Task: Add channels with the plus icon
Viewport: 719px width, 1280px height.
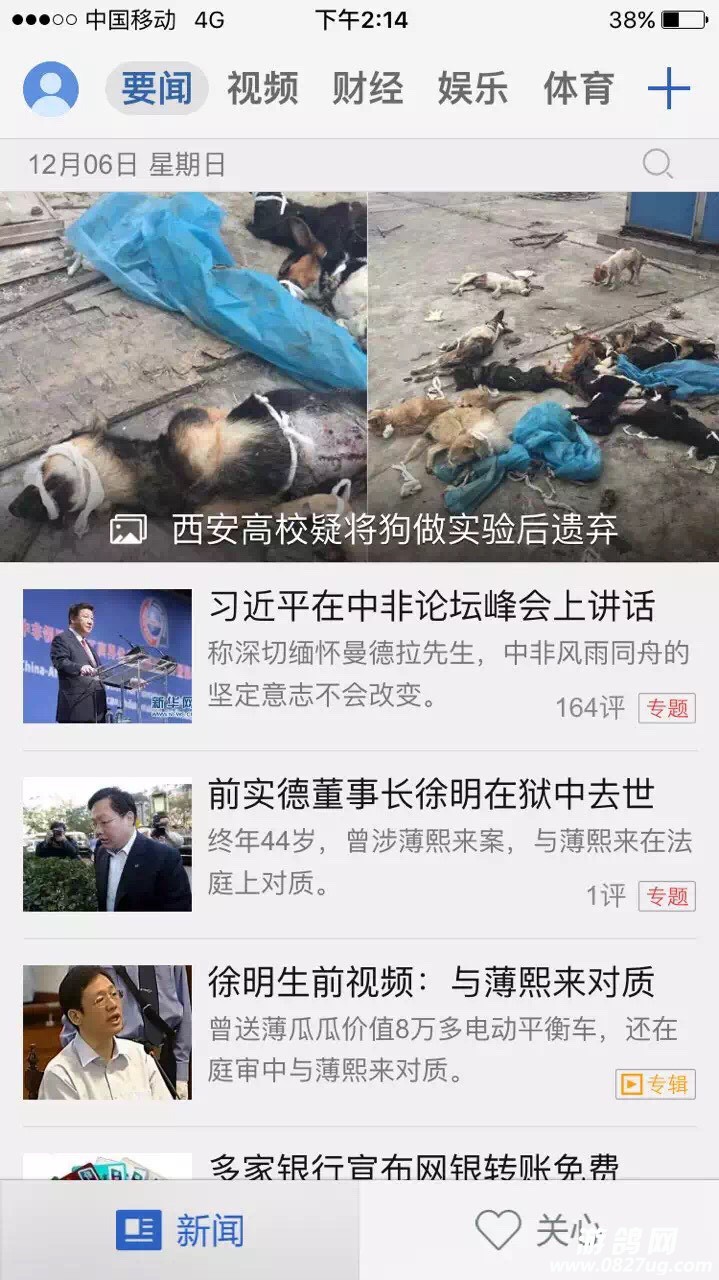Action: pyautogui.click(x=669, y=89)
